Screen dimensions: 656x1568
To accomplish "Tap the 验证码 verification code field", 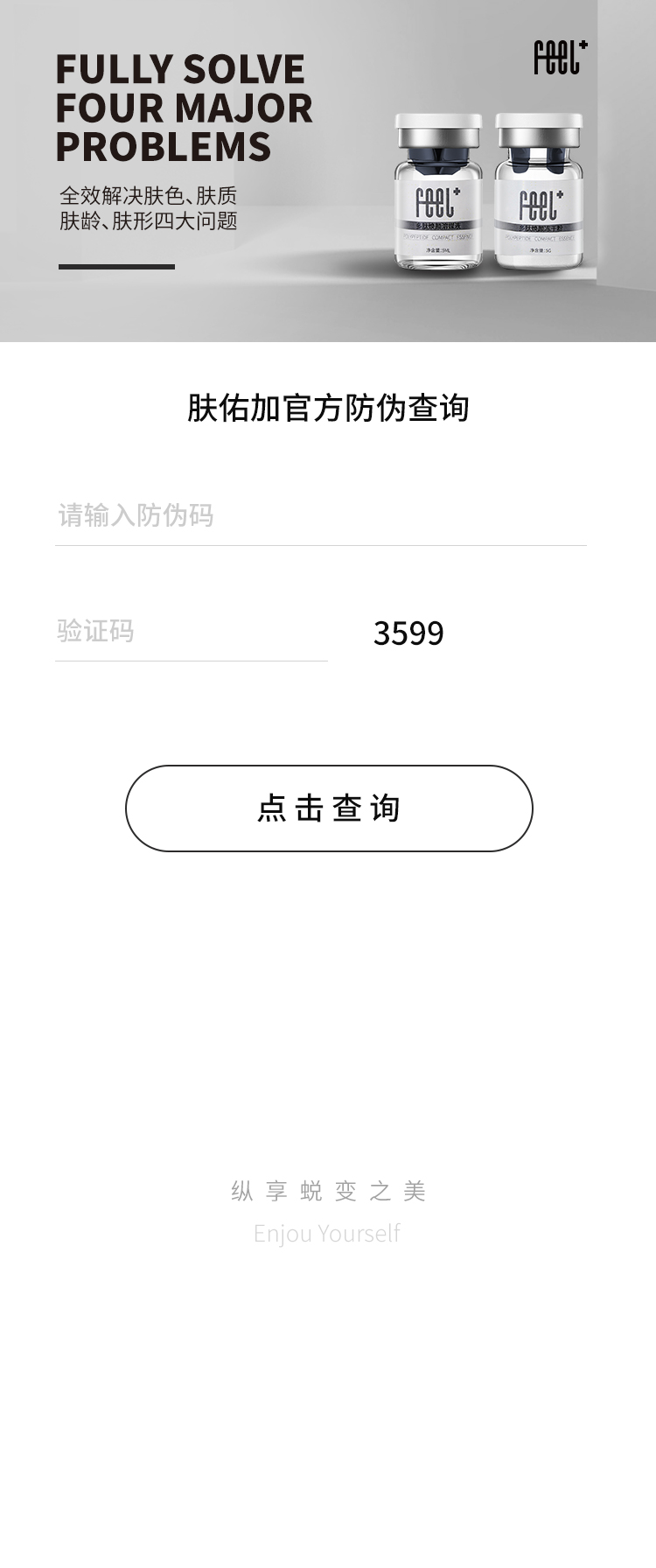I will 191,631.
